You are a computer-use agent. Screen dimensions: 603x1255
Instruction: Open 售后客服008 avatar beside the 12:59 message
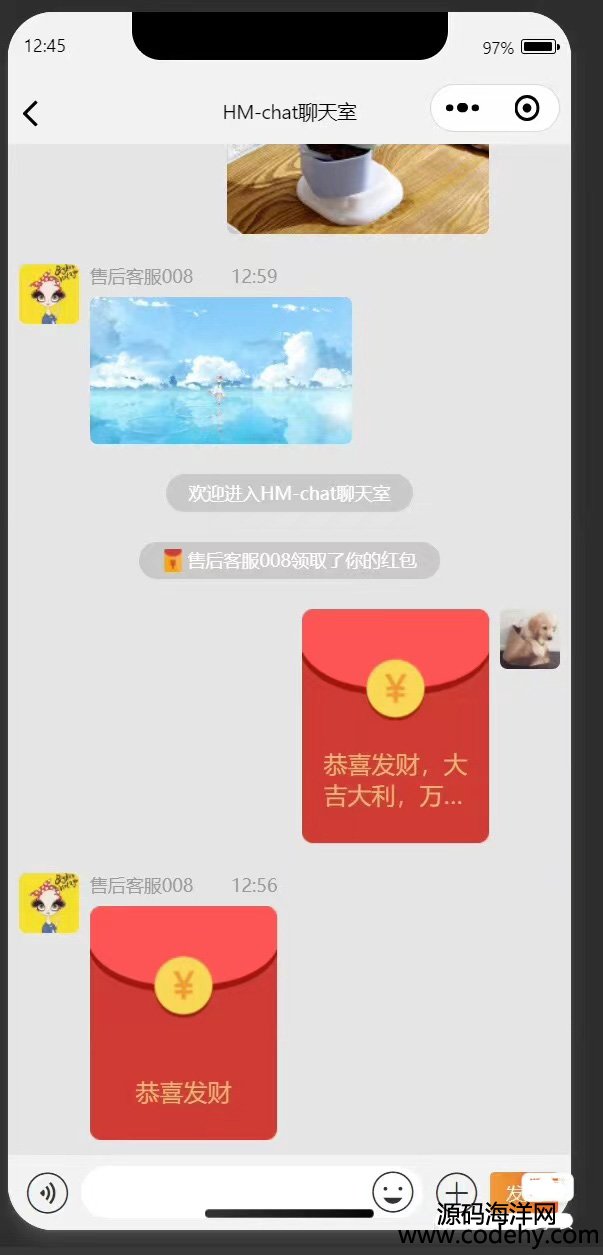[49, 294]
